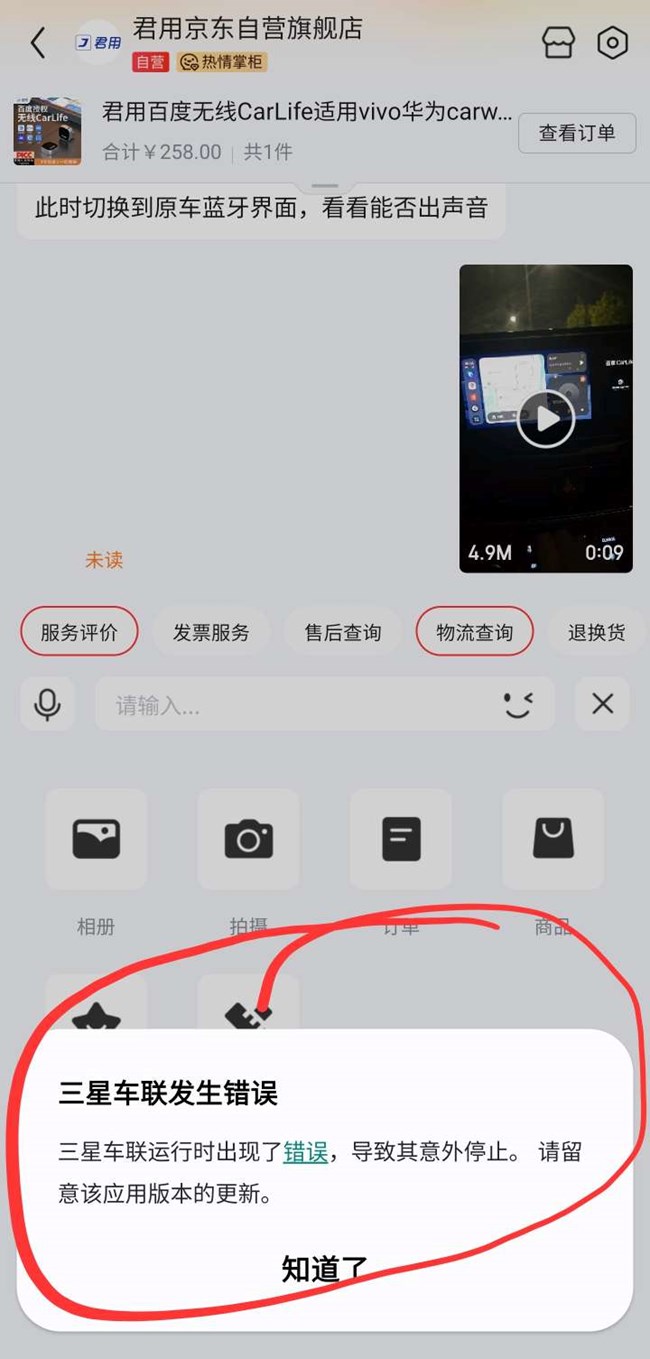Send an order via 订单

401,839
